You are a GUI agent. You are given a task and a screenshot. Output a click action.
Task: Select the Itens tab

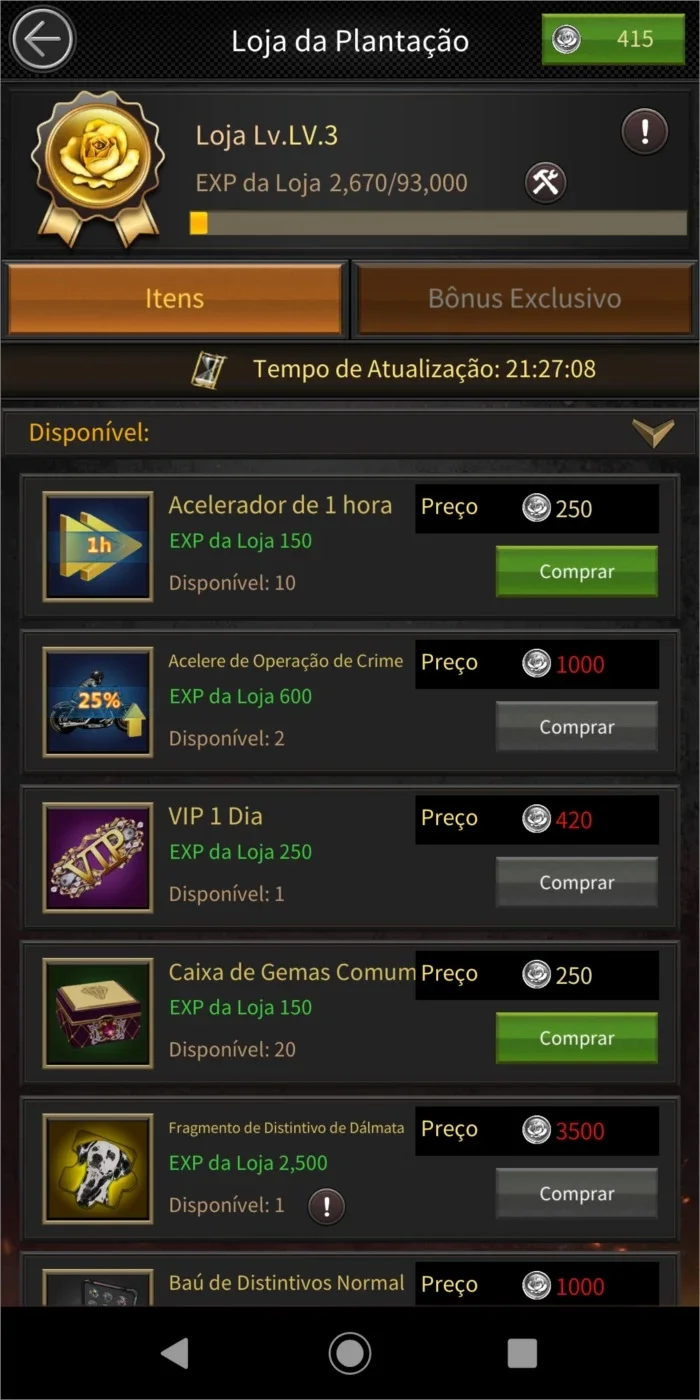point(175,298)
